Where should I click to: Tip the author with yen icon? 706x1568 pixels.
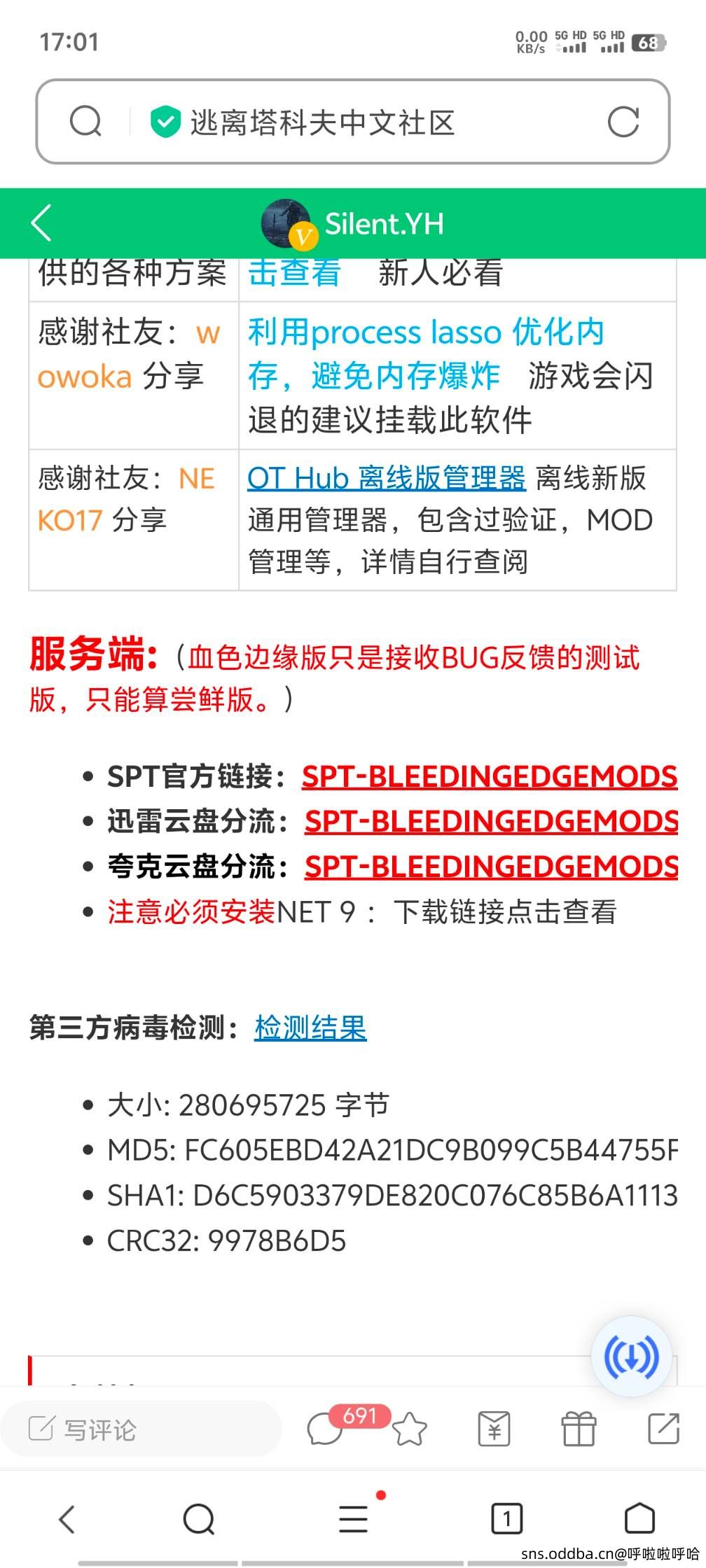[x=494, y=1428]
